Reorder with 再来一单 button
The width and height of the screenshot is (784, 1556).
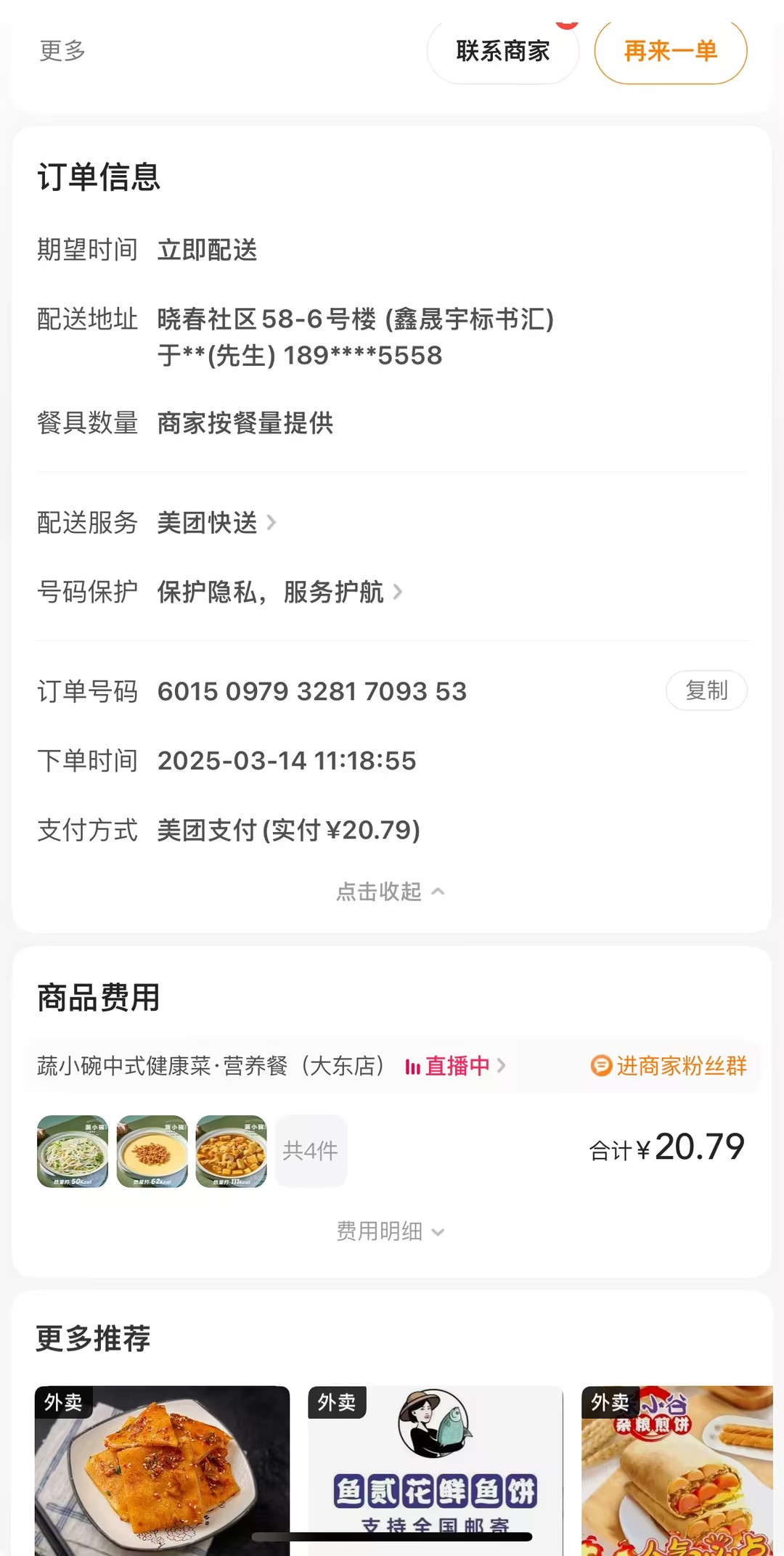pyautogui.click(x=670, y=52)
